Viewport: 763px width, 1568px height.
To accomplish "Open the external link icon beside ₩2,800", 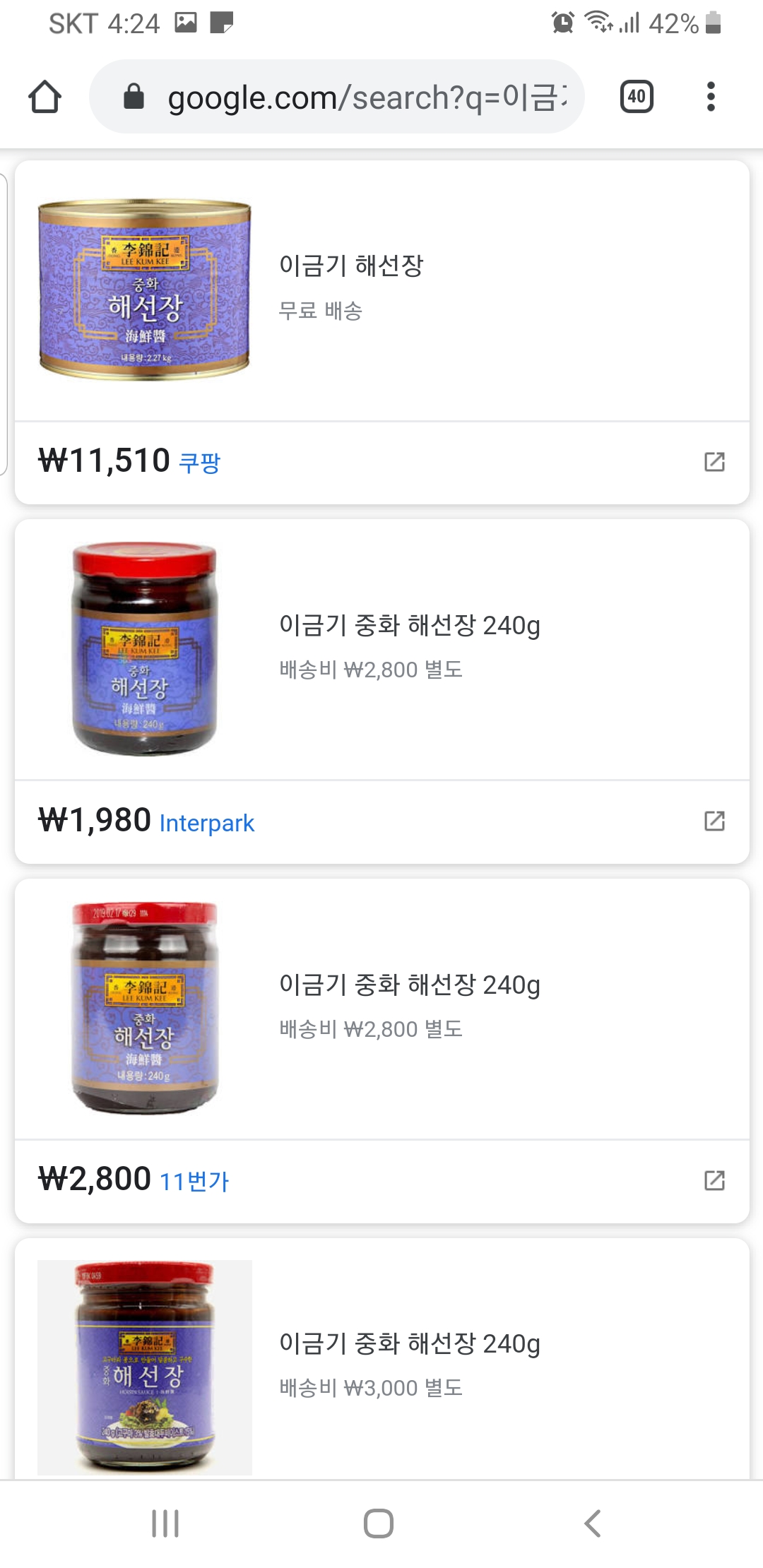I will [x=714, y=1180].
